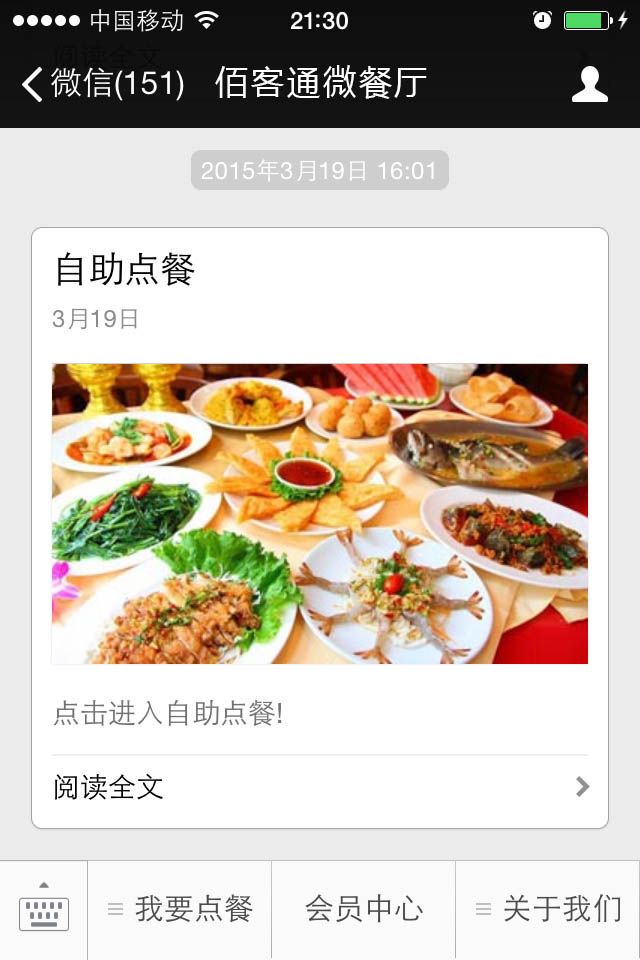Open the 我要点餐 menu
Image resolution: width=640 pixels, height=960 pixels.
tap(180, 909)
